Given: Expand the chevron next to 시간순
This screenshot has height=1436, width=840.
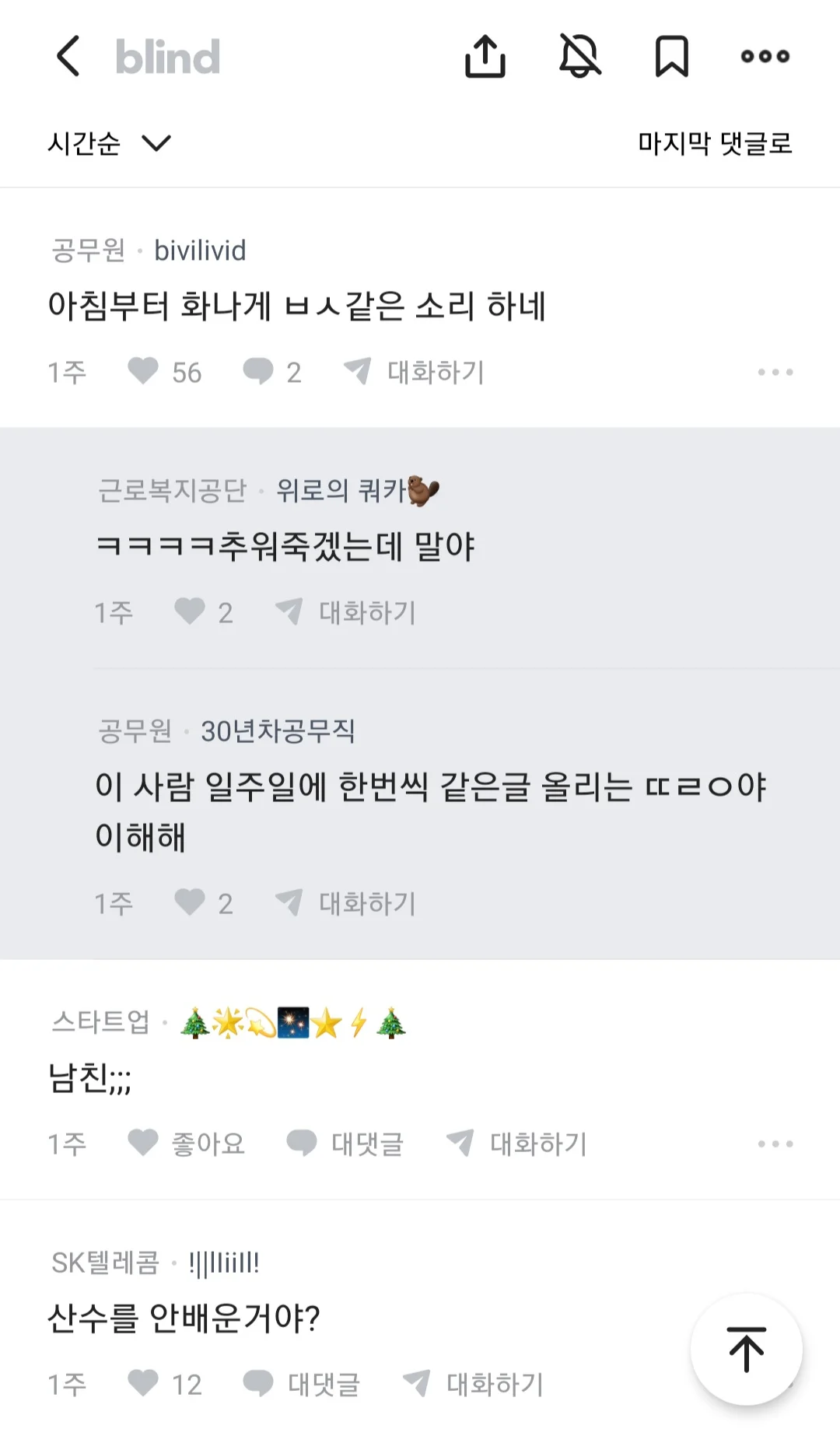Looking at the screenshot, I should point(156,144).
